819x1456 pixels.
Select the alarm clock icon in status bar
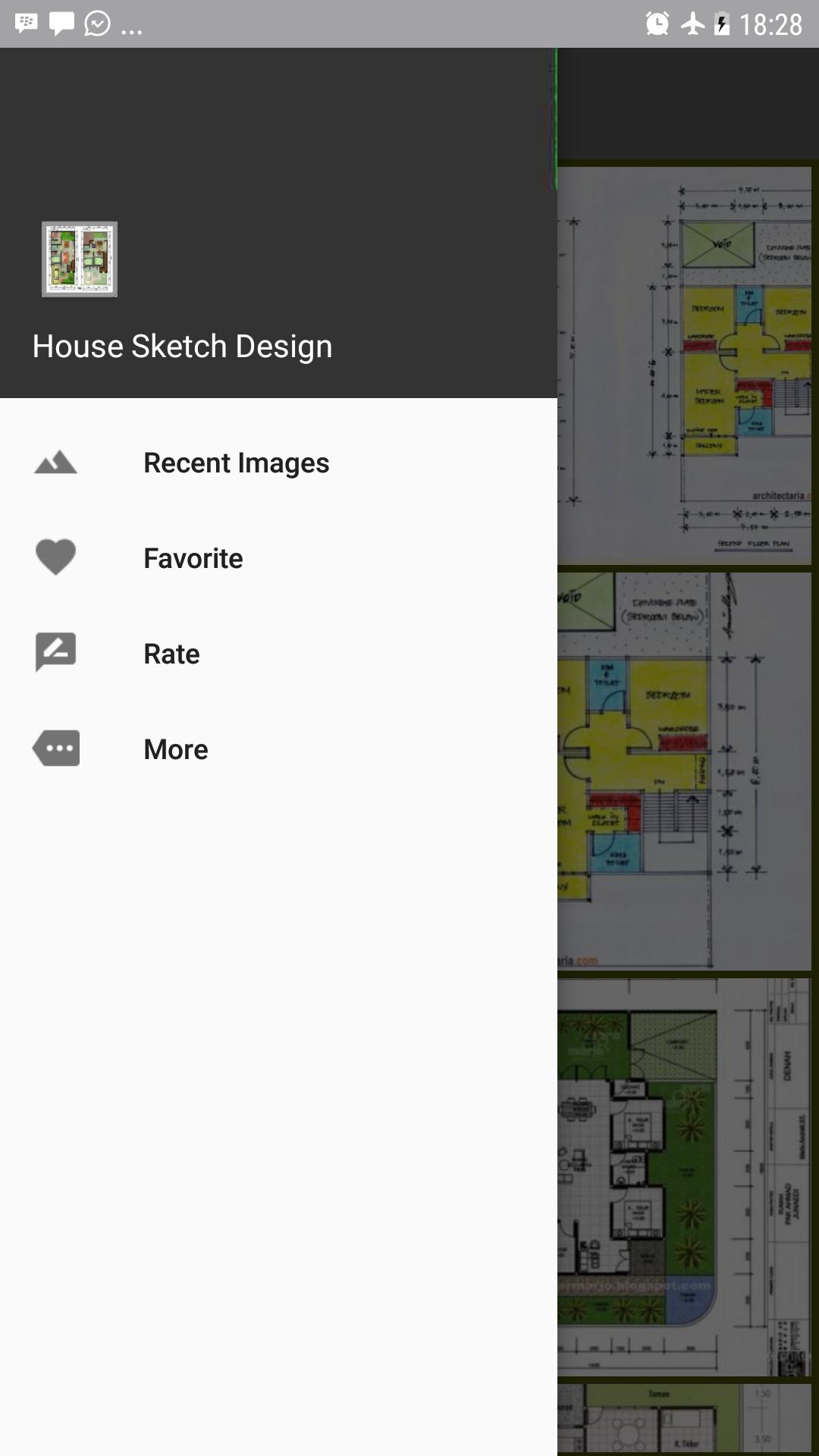pyautogui.click(x=658, y=23)
